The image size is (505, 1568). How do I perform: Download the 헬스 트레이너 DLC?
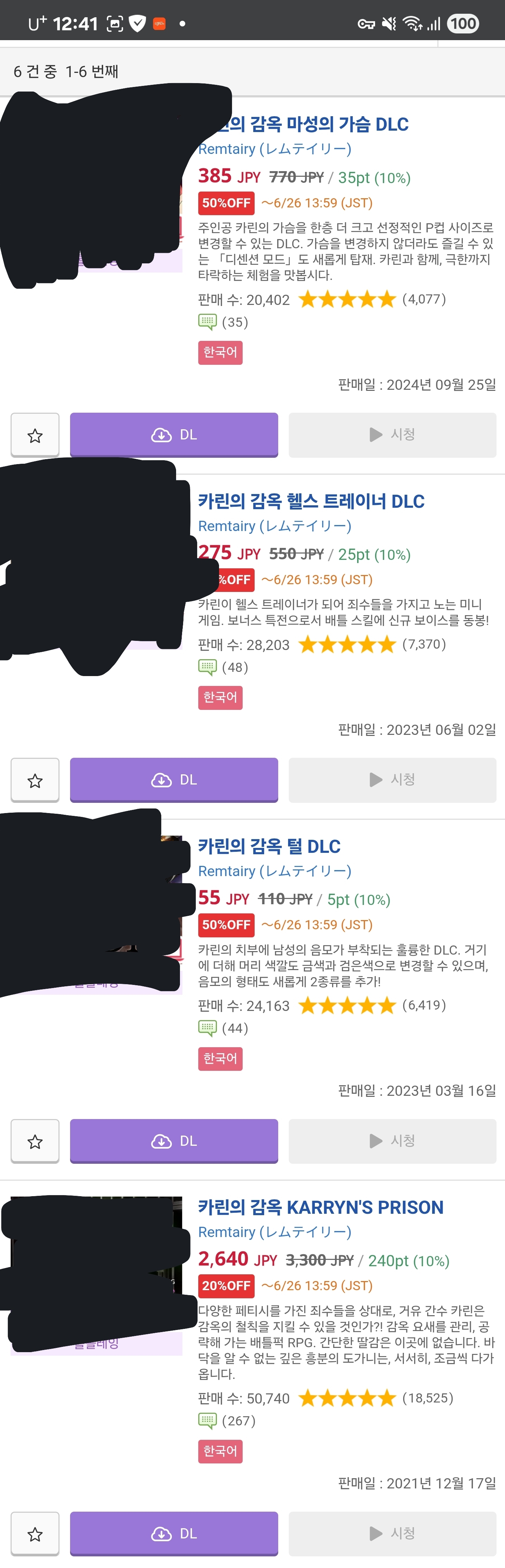tap(174, 780)
